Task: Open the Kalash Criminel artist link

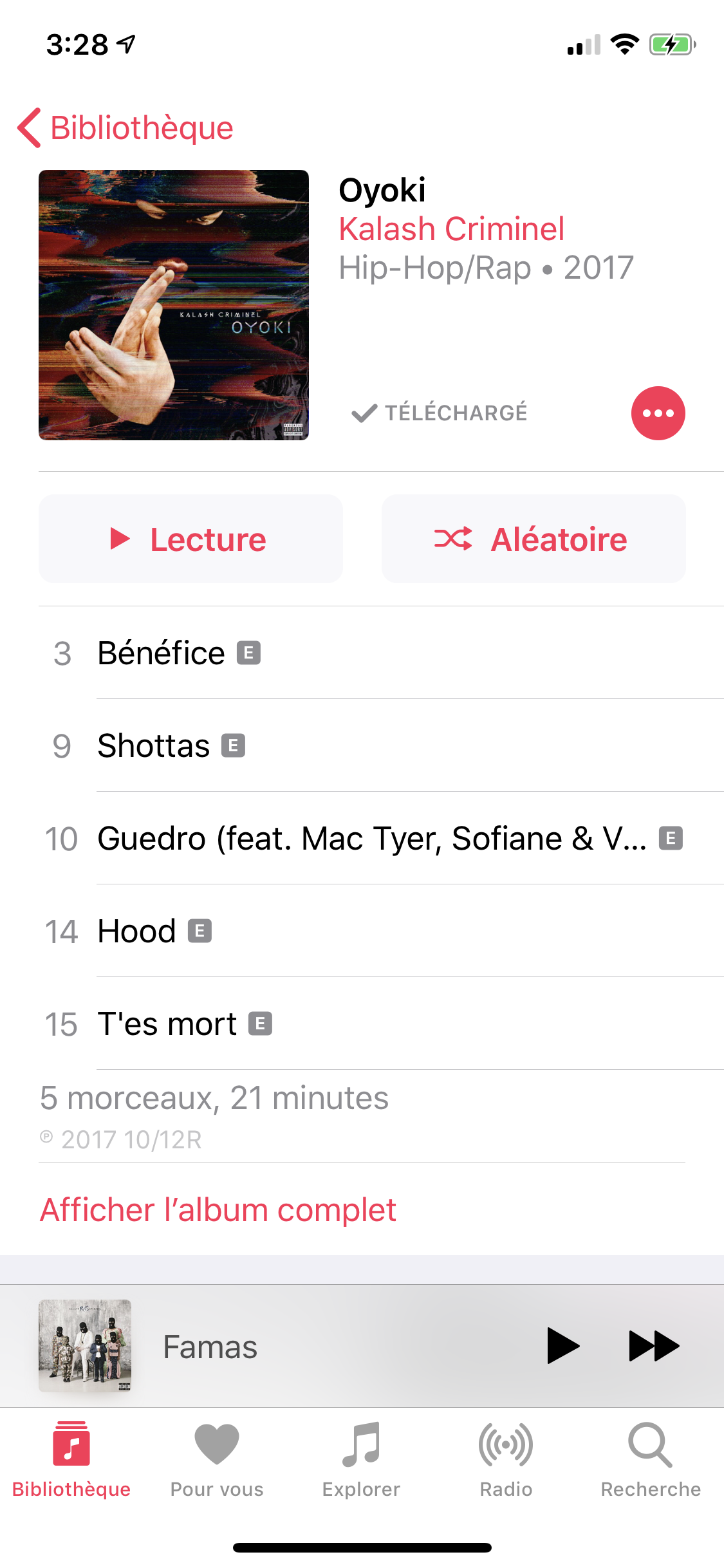Action: tap(451, 229)
